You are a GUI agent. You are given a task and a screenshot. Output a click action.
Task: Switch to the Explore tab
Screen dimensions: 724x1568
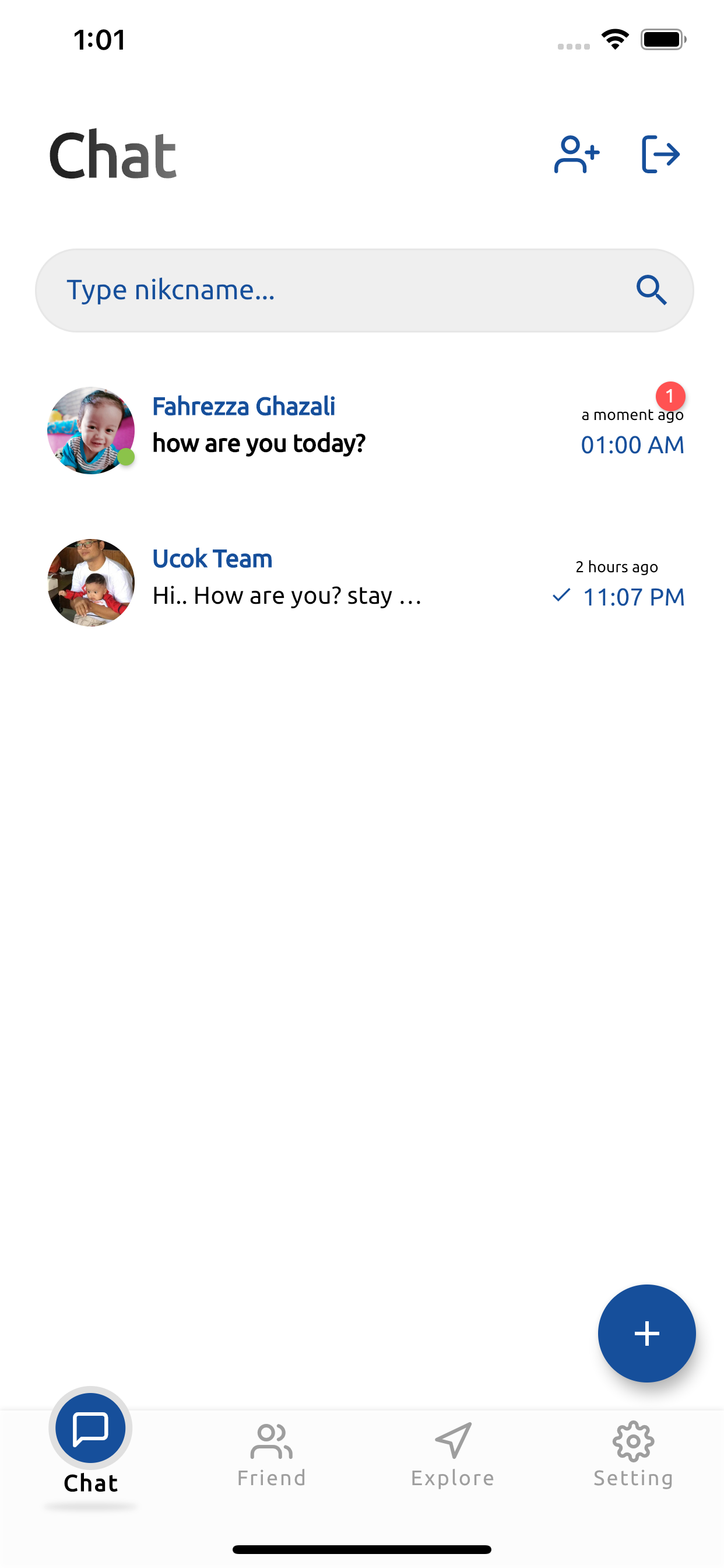(453, 1455)
